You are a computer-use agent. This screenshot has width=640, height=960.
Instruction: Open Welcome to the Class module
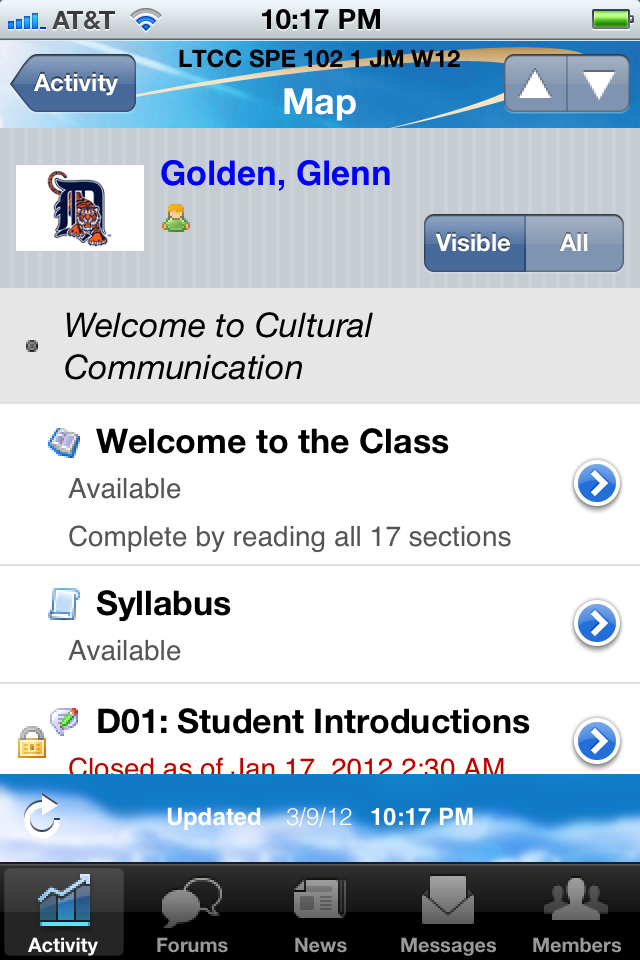596,485
